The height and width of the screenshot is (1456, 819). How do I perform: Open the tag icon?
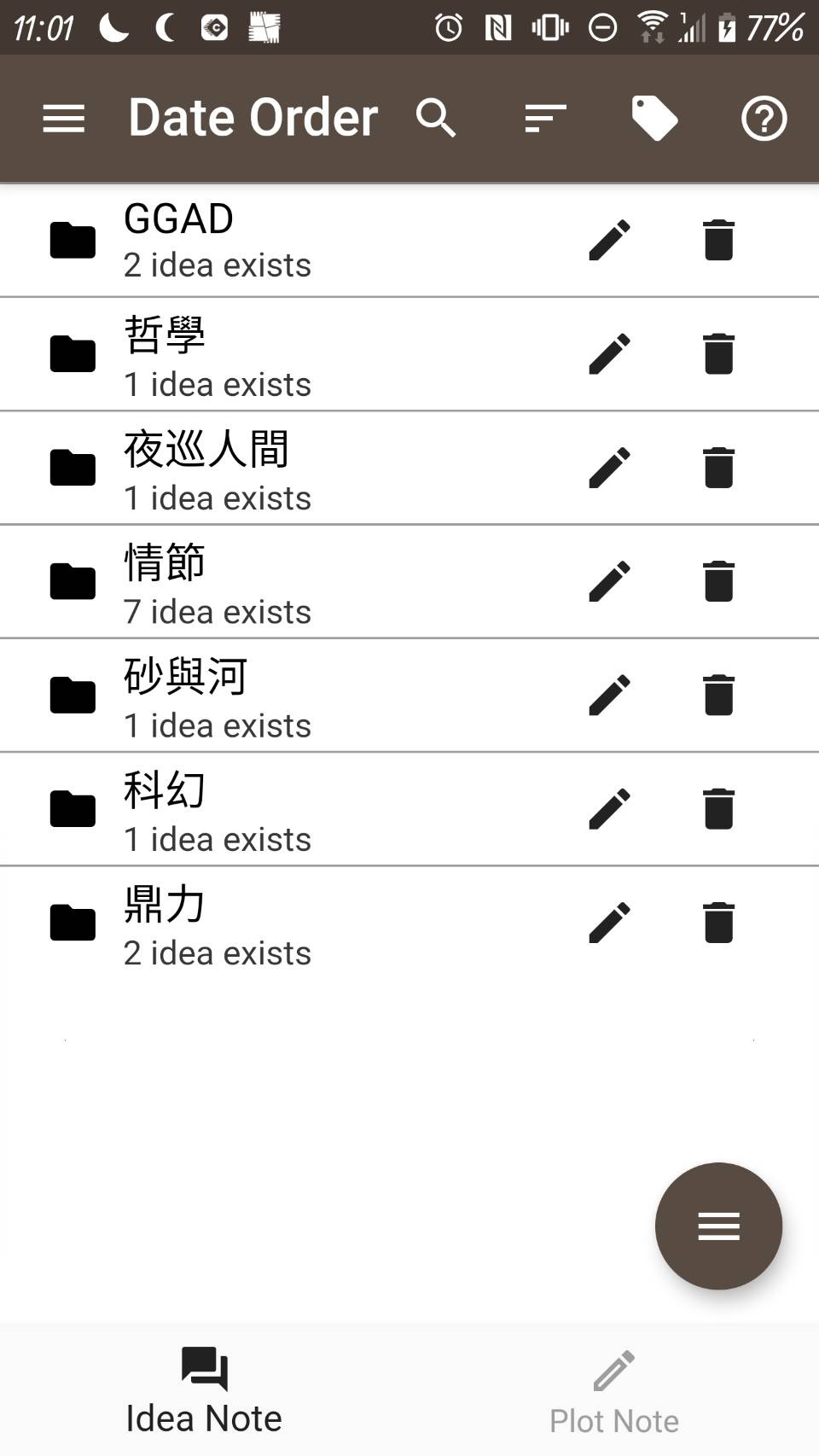tap(654, 118)
